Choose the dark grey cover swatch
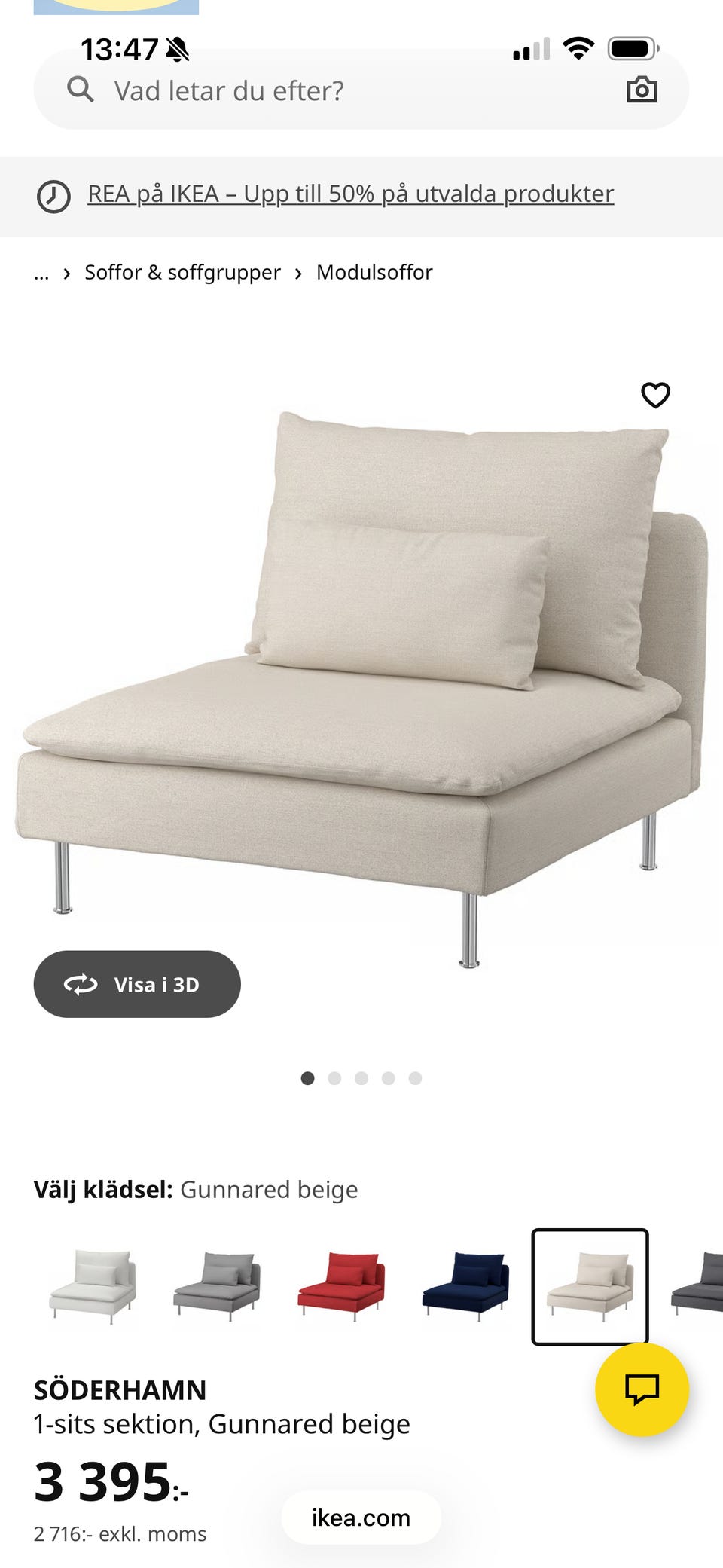Screen dimensions: 723x1568 [700, 1285]
